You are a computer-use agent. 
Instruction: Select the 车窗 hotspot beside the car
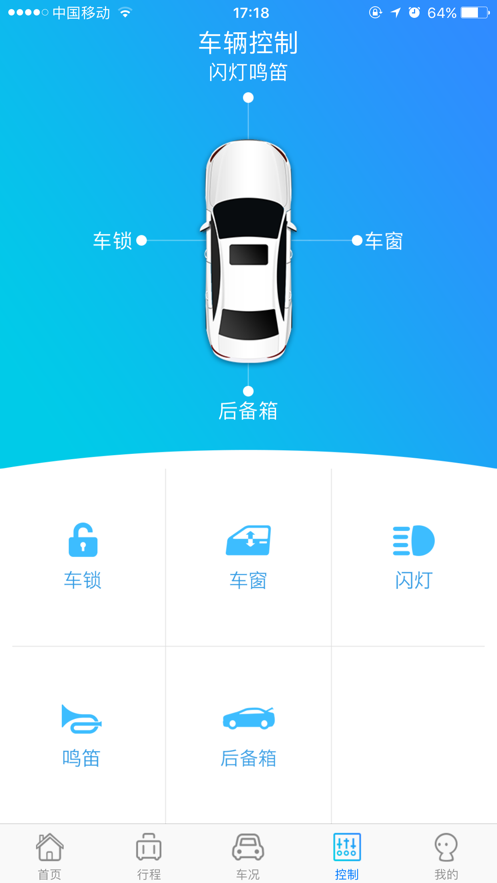378,240
